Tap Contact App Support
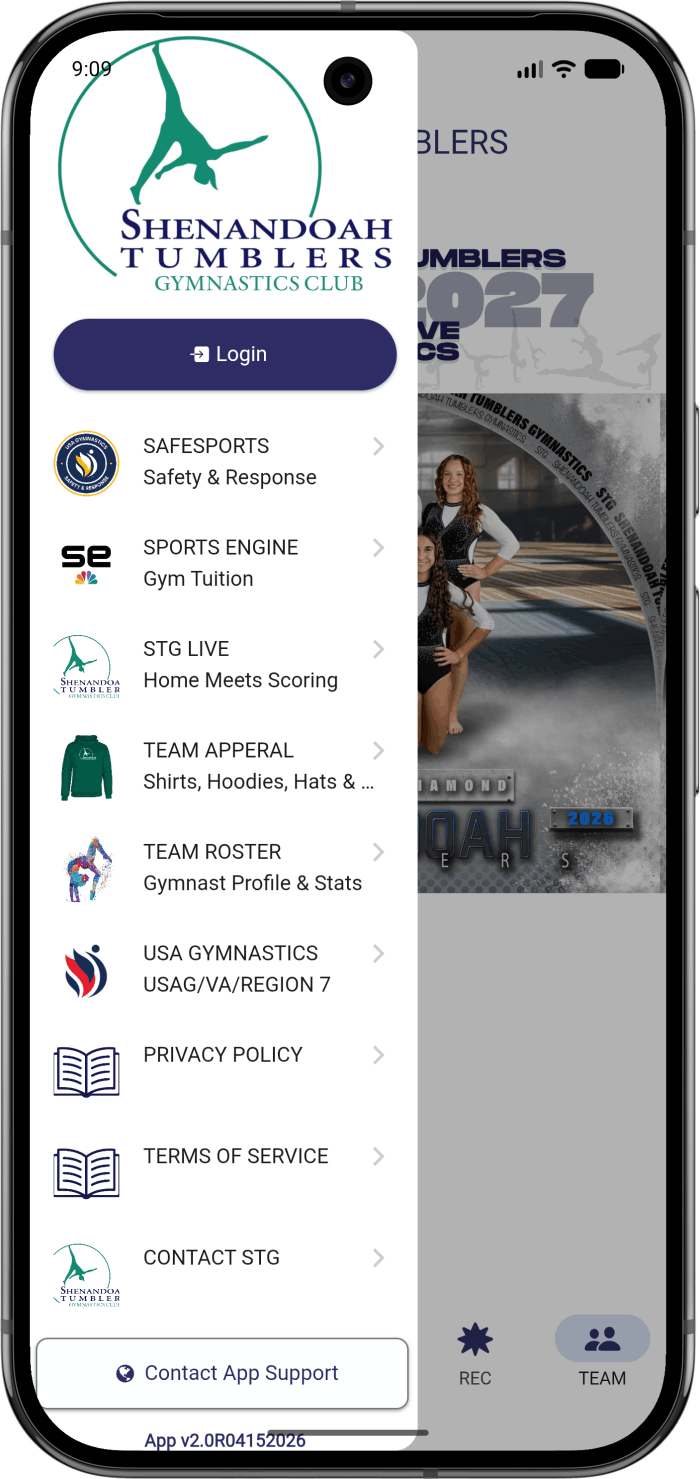The height and width of the screenshot is (1479, 700). click(x=222, y=1373)
